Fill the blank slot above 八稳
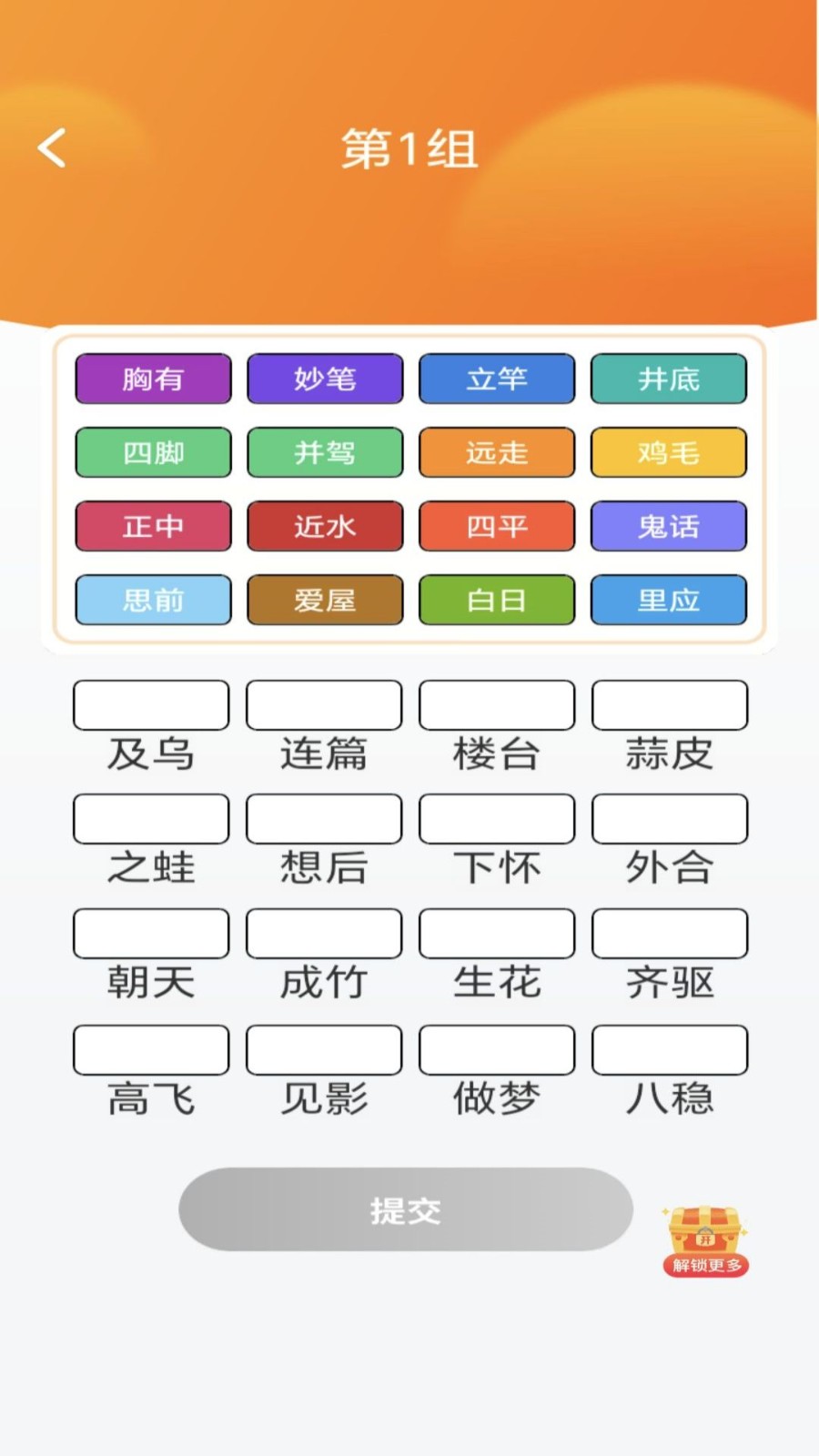 [669, 1049]
